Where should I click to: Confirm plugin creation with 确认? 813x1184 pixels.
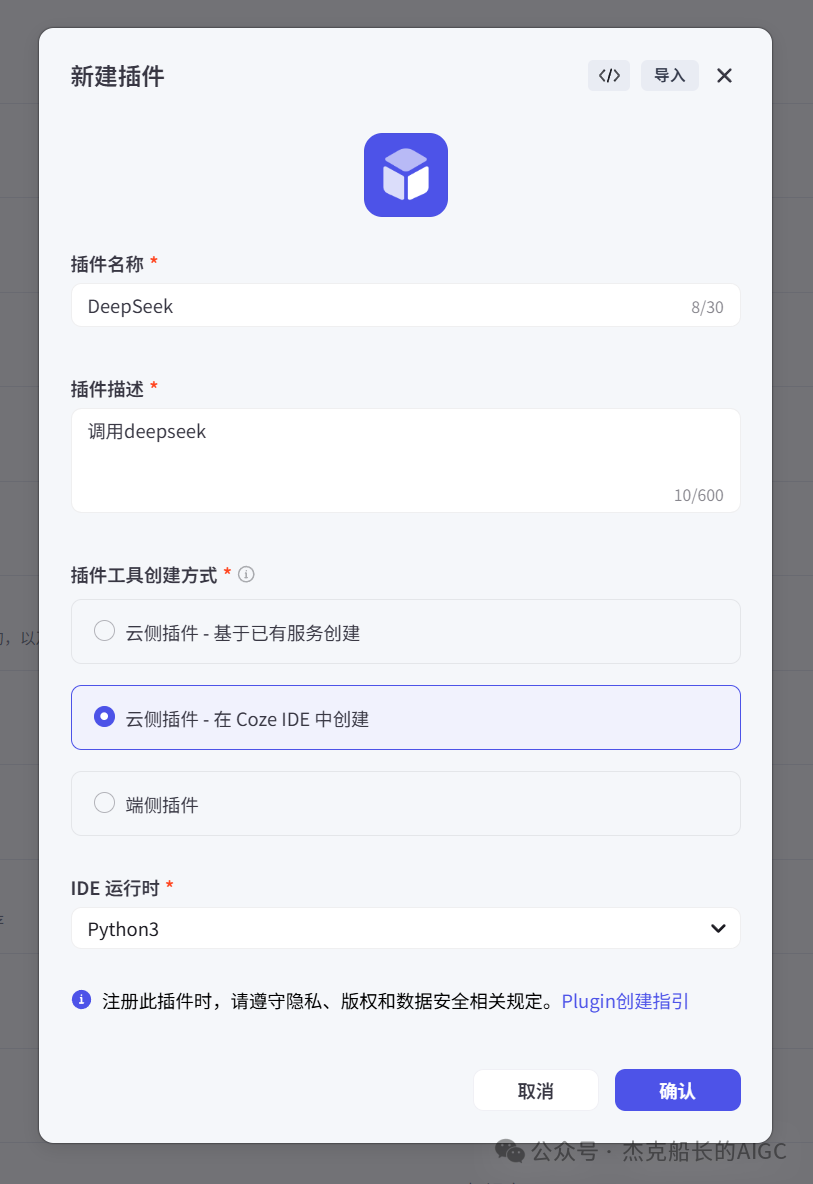[x=677, y=1091]
